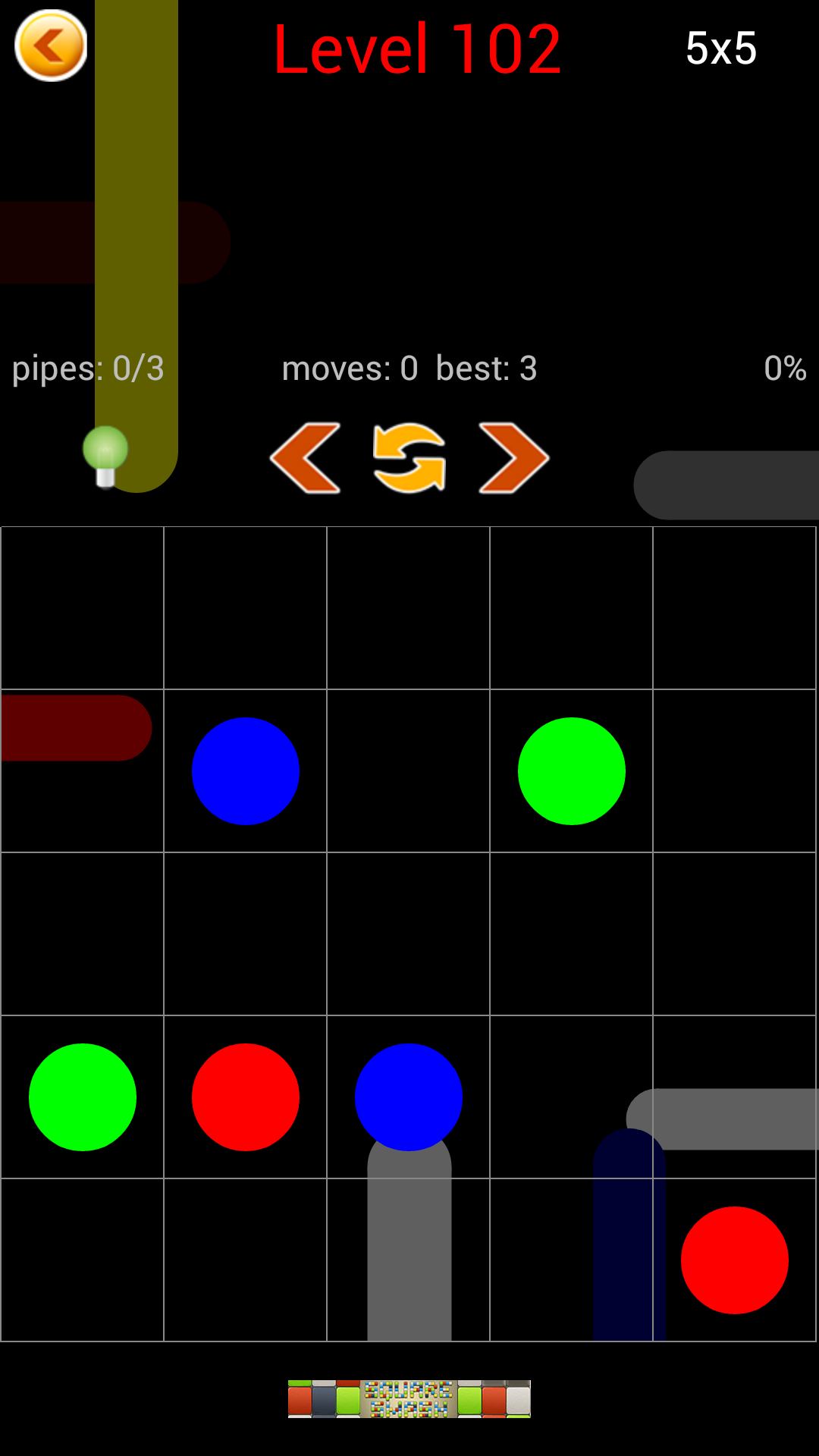
Task: Tap the orange back button
Action: click(x=51, y=45)
